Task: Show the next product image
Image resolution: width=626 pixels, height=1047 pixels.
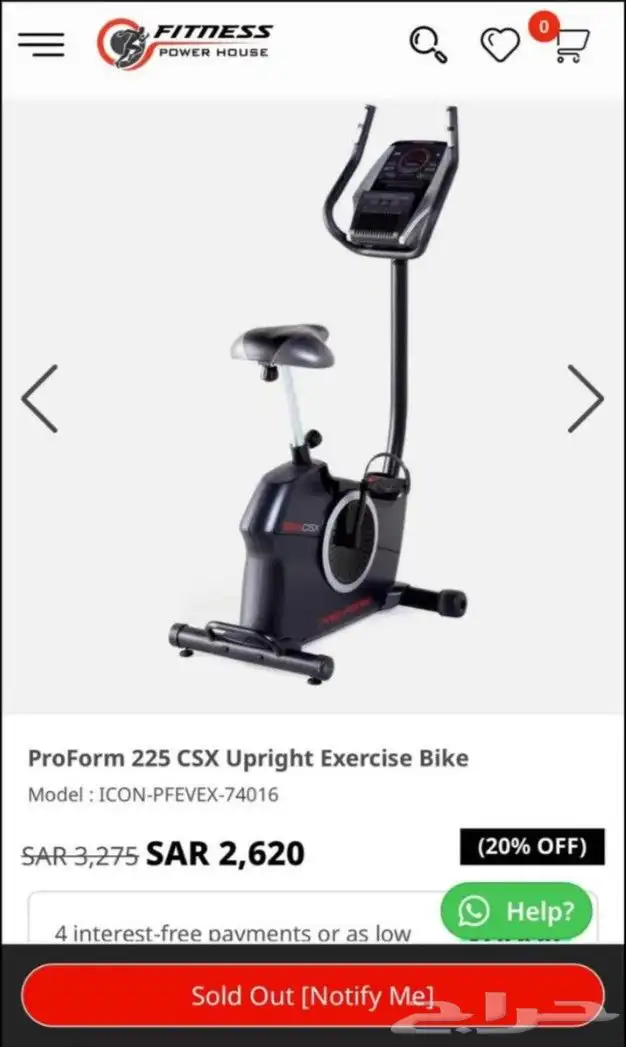Action: pos(585,398)
